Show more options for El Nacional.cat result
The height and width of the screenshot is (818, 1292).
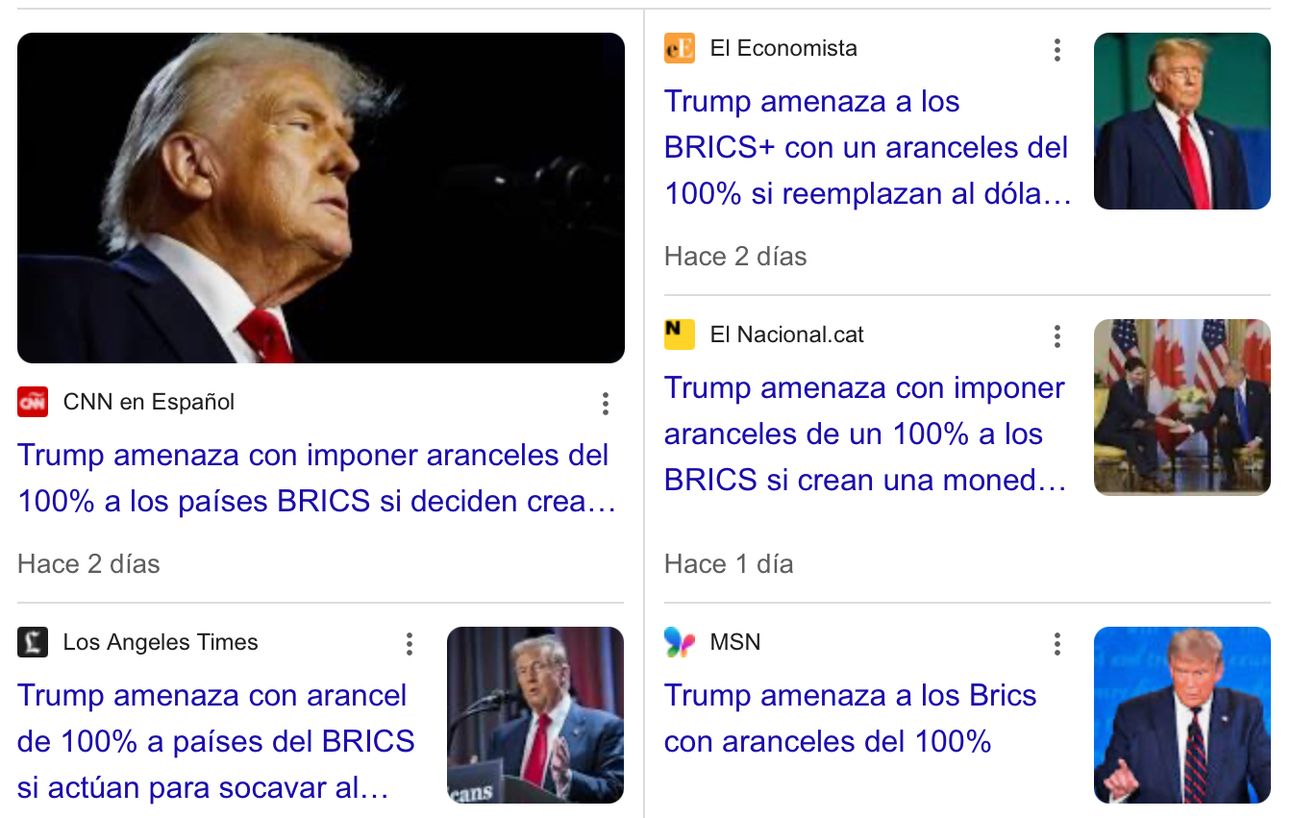coord(1057,336)
